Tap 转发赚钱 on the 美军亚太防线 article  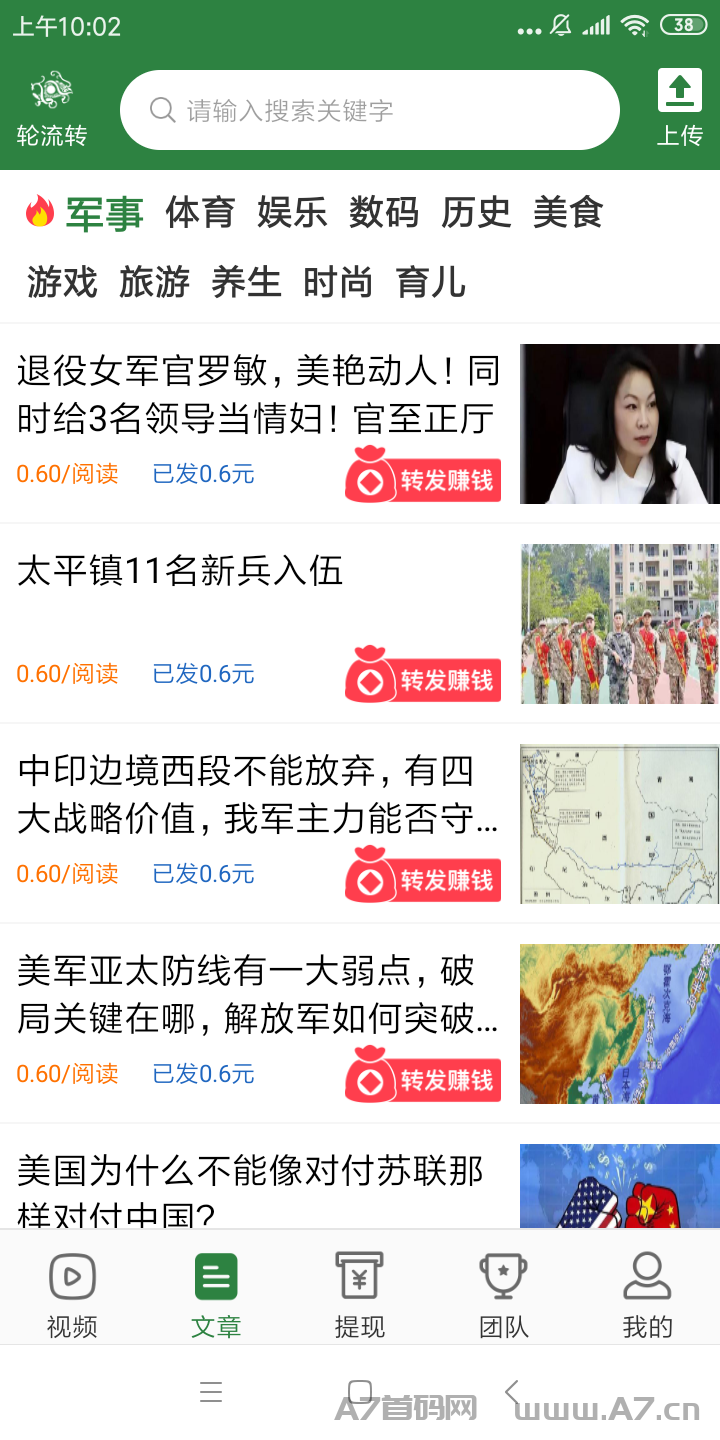423,1074
